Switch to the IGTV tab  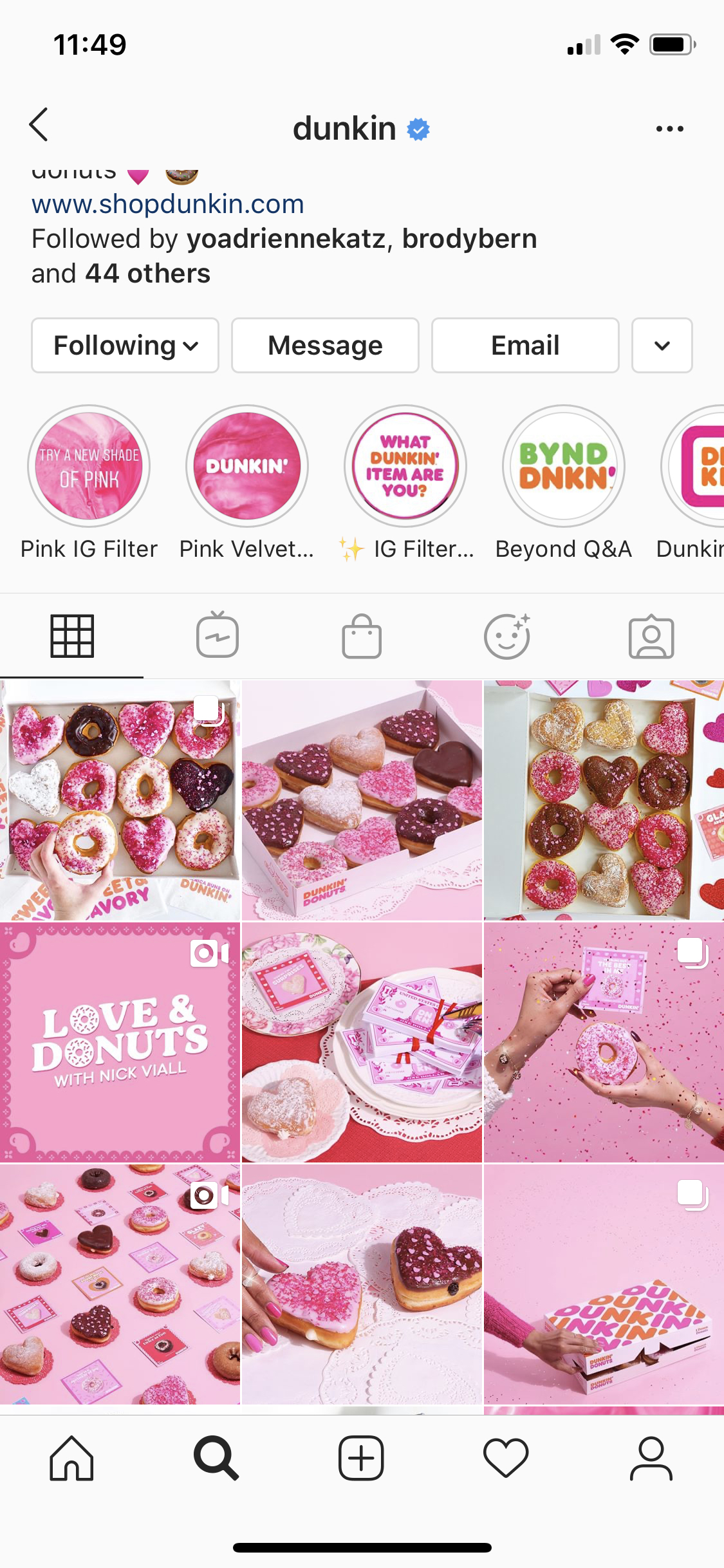tap(218, 636)
